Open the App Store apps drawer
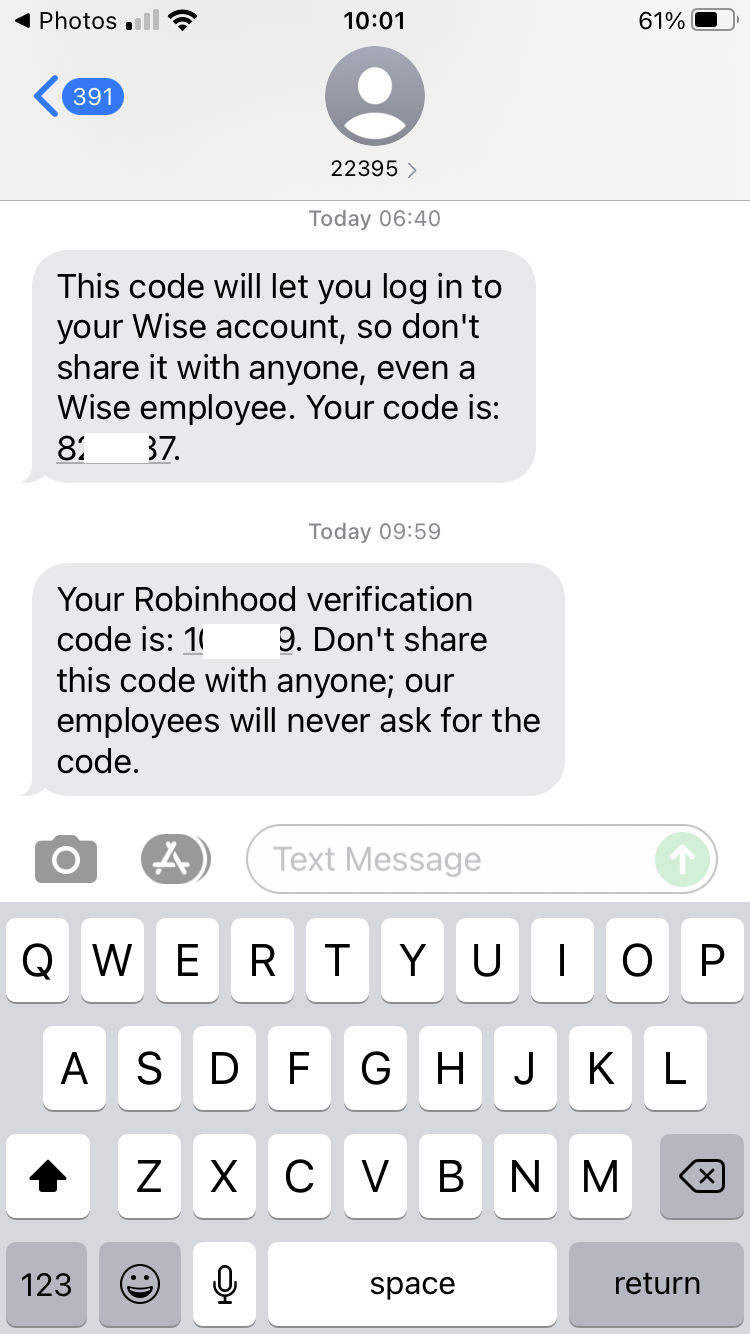Image resolution: width=750 pixels, height=1334 pixels. (x=174, y=859)
